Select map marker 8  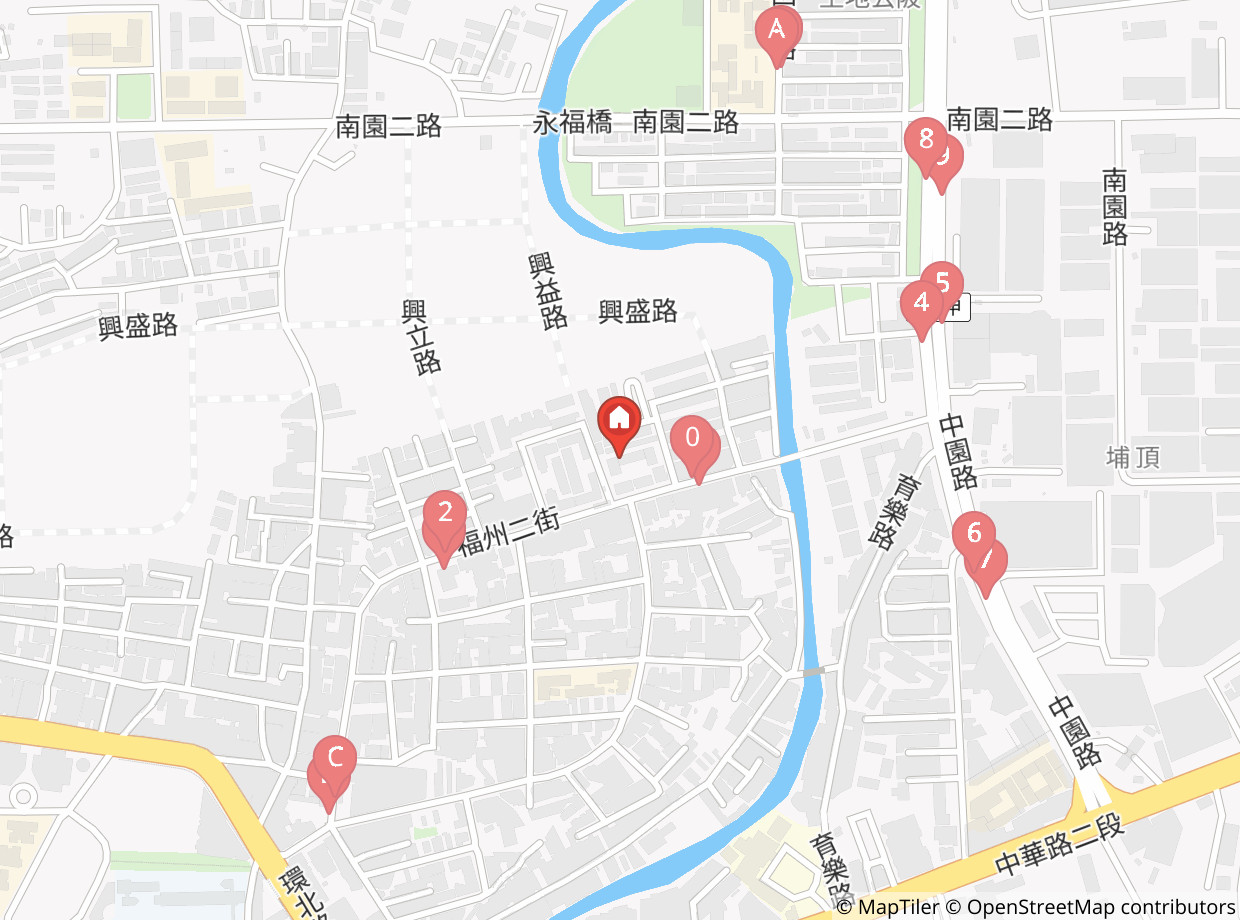(x=924, y=138)
